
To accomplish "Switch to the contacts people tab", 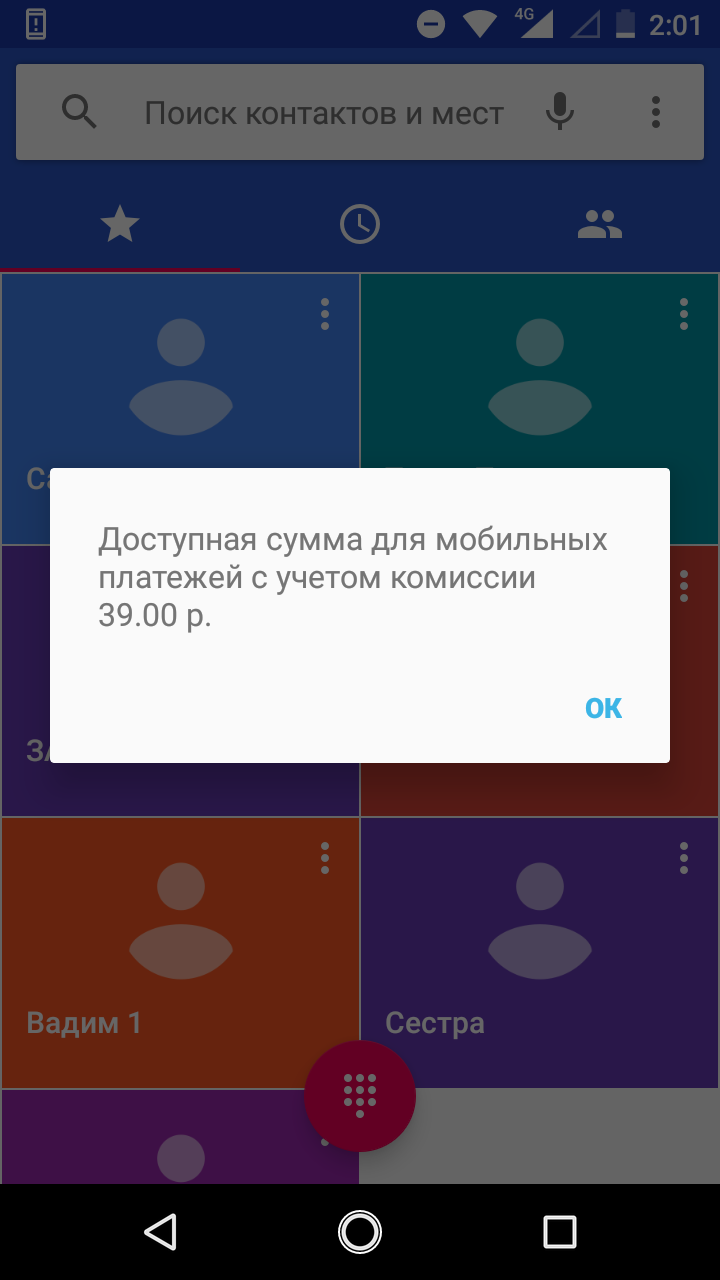I will (600, 224).
